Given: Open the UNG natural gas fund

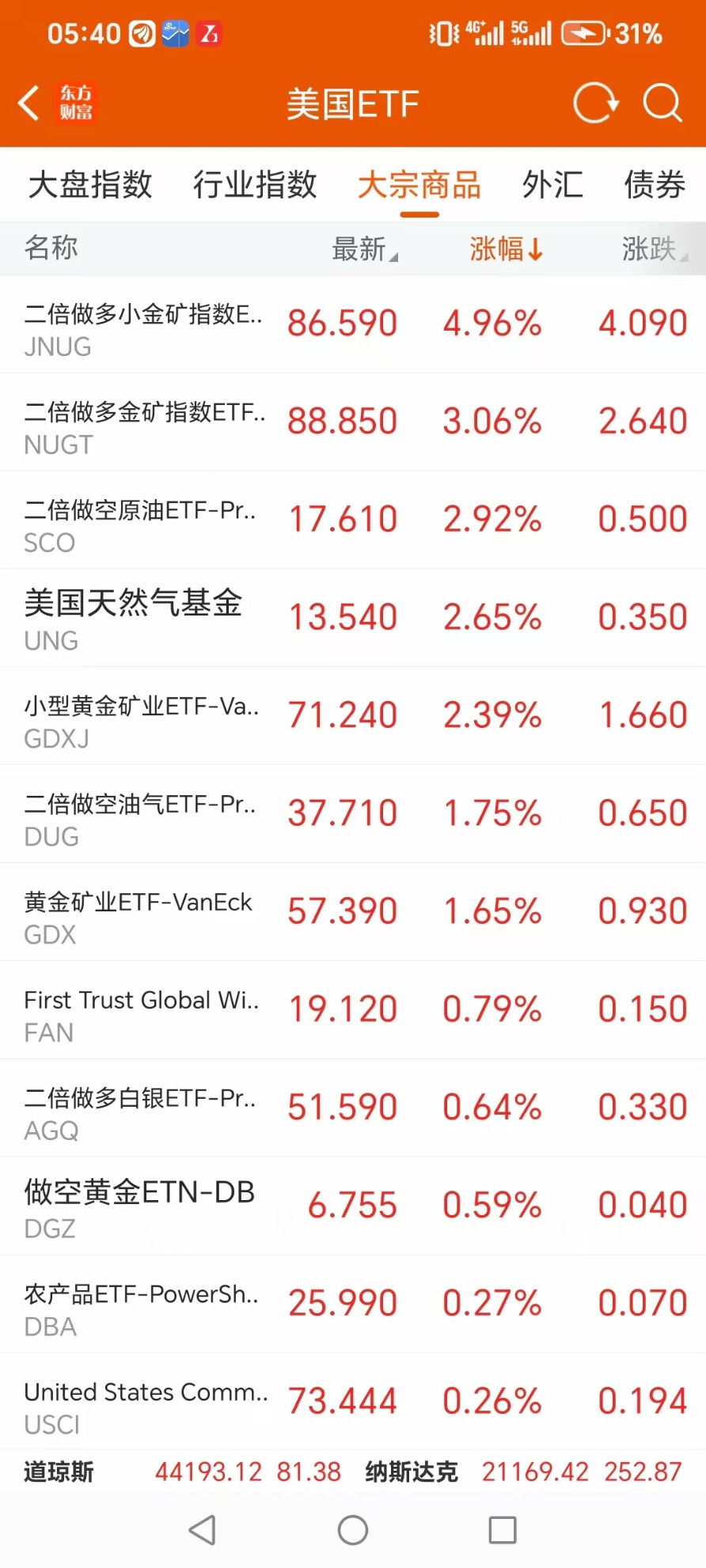Looking at the screenshot, I should tap(353, 619).
